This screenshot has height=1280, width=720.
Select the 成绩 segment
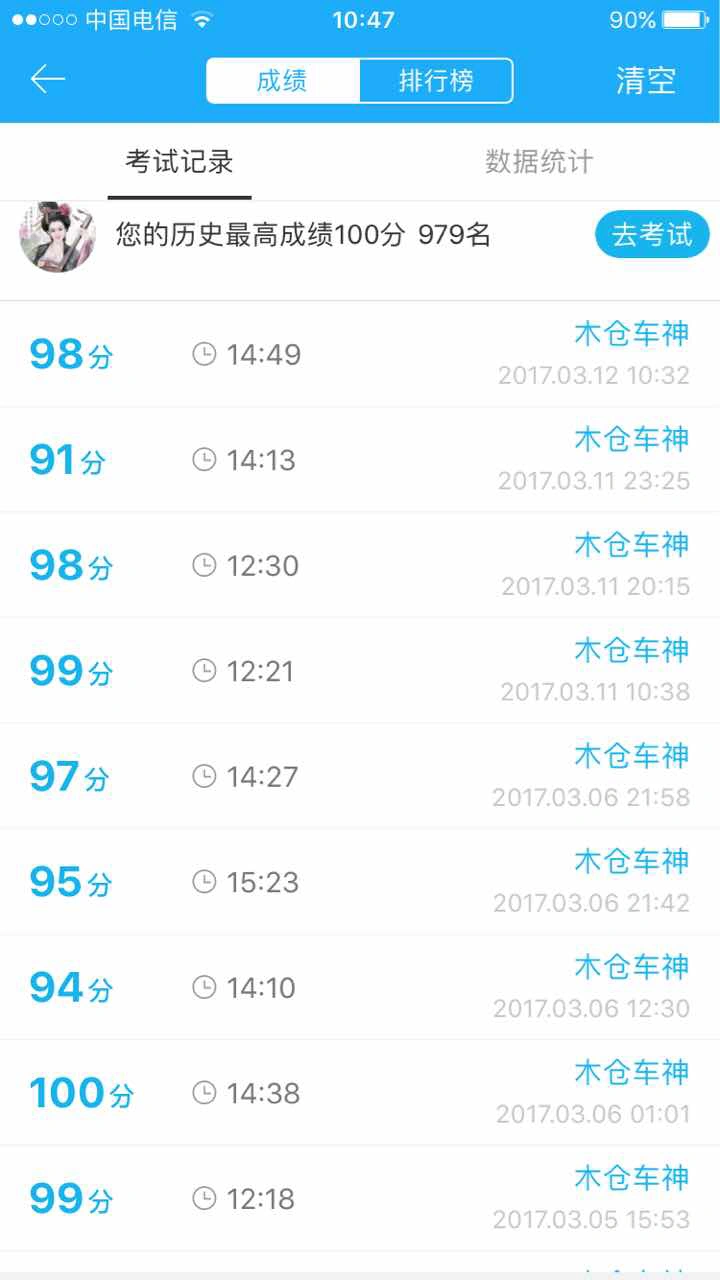point(283,81)
